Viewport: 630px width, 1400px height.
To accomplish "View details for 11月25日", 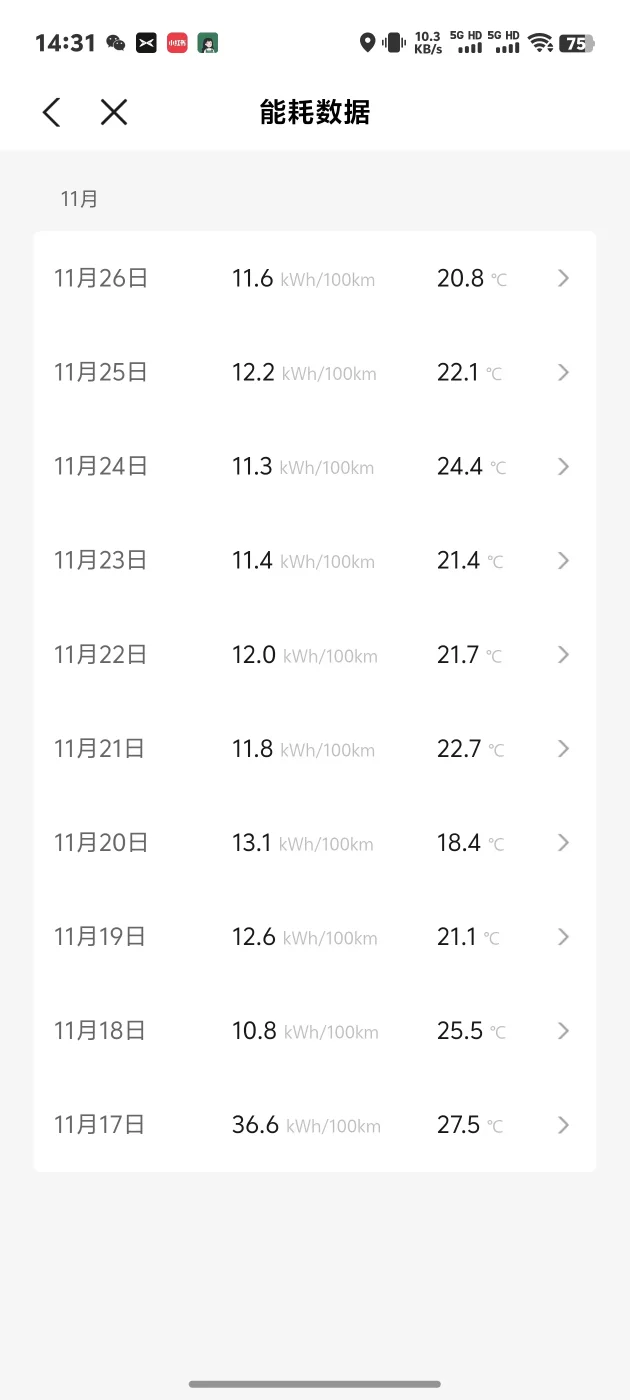I will 315,372.
